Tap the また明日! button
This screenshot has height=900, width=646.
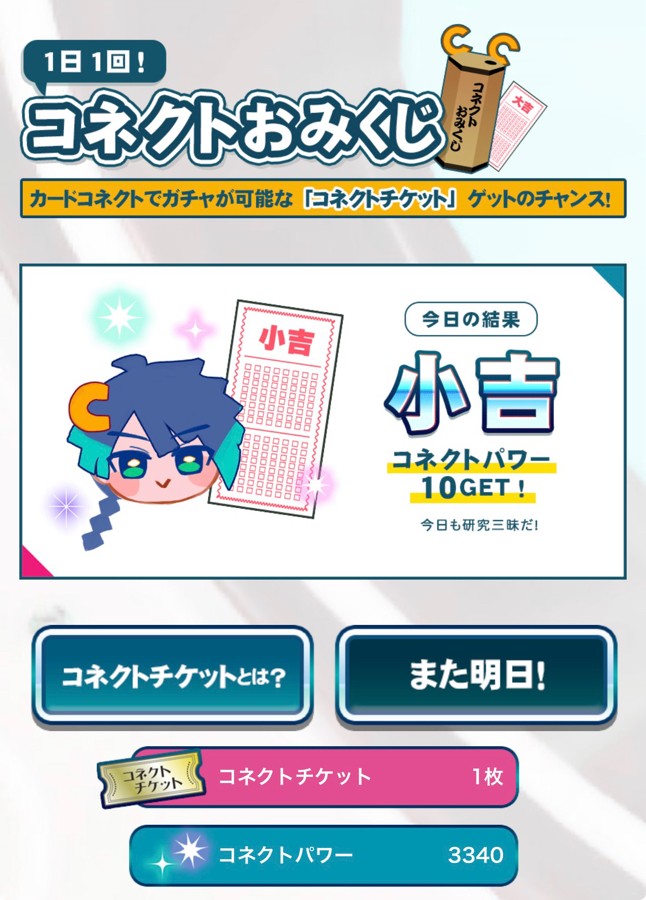tap(476, 675)
